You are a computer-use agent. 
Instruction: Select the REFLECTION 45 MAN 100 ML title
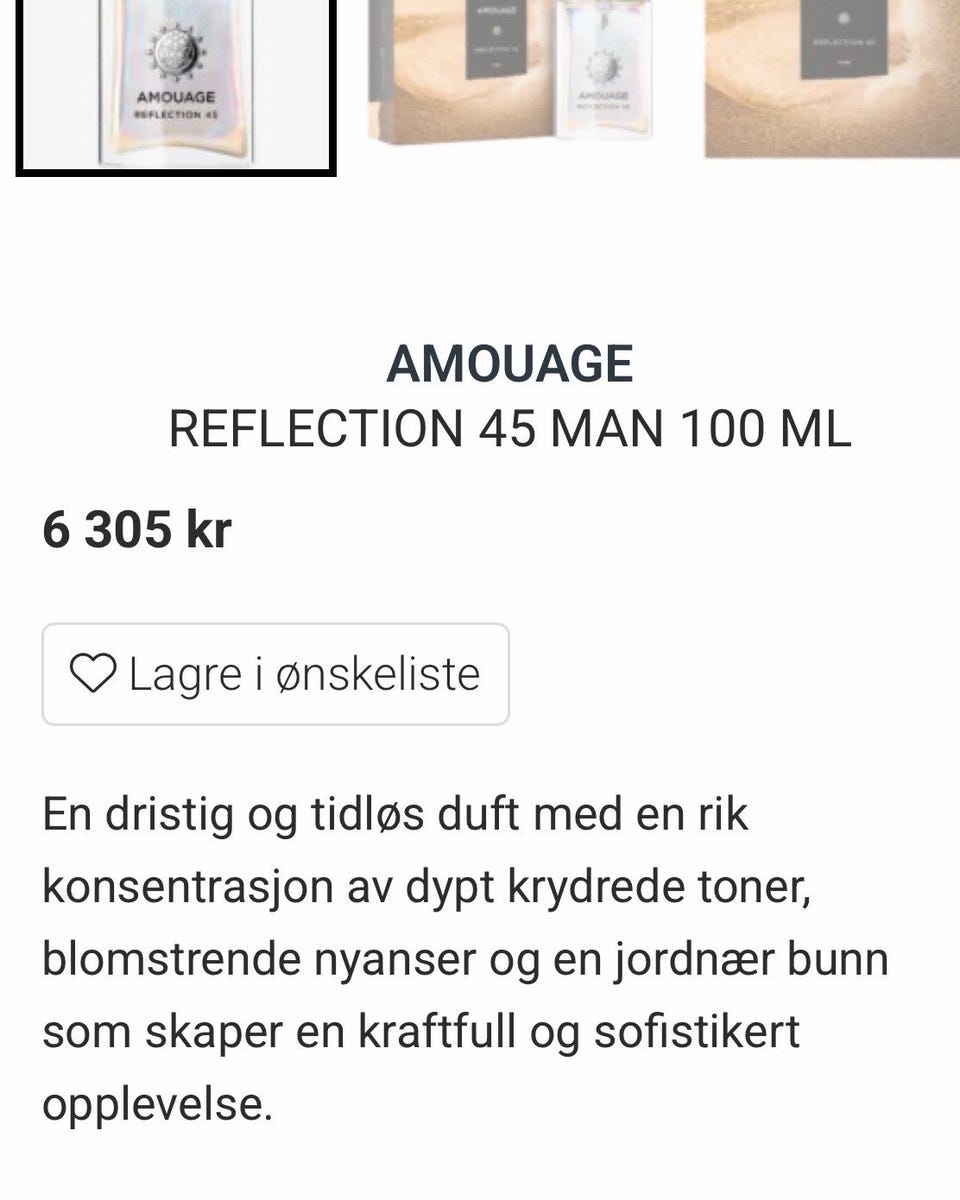511,430
